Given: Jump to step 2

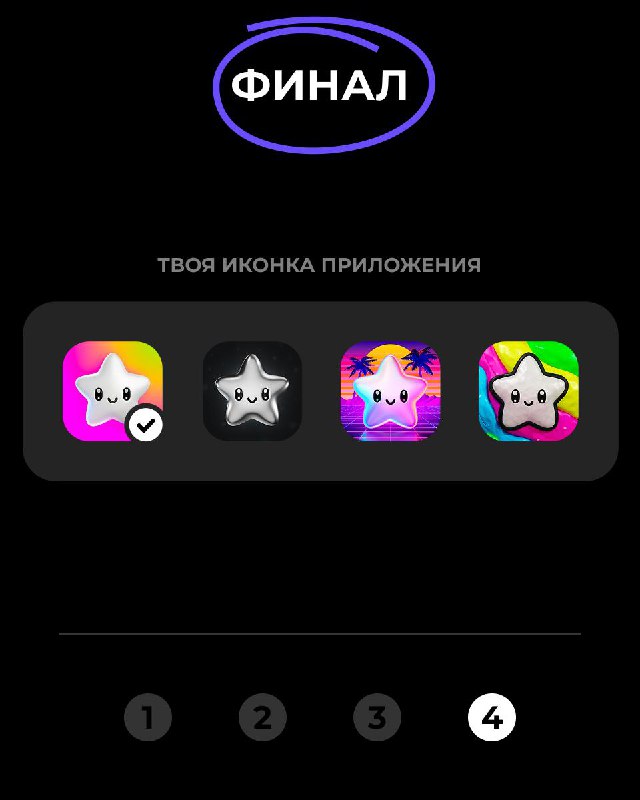Looking at the screenshot, I should coord(263,718).
